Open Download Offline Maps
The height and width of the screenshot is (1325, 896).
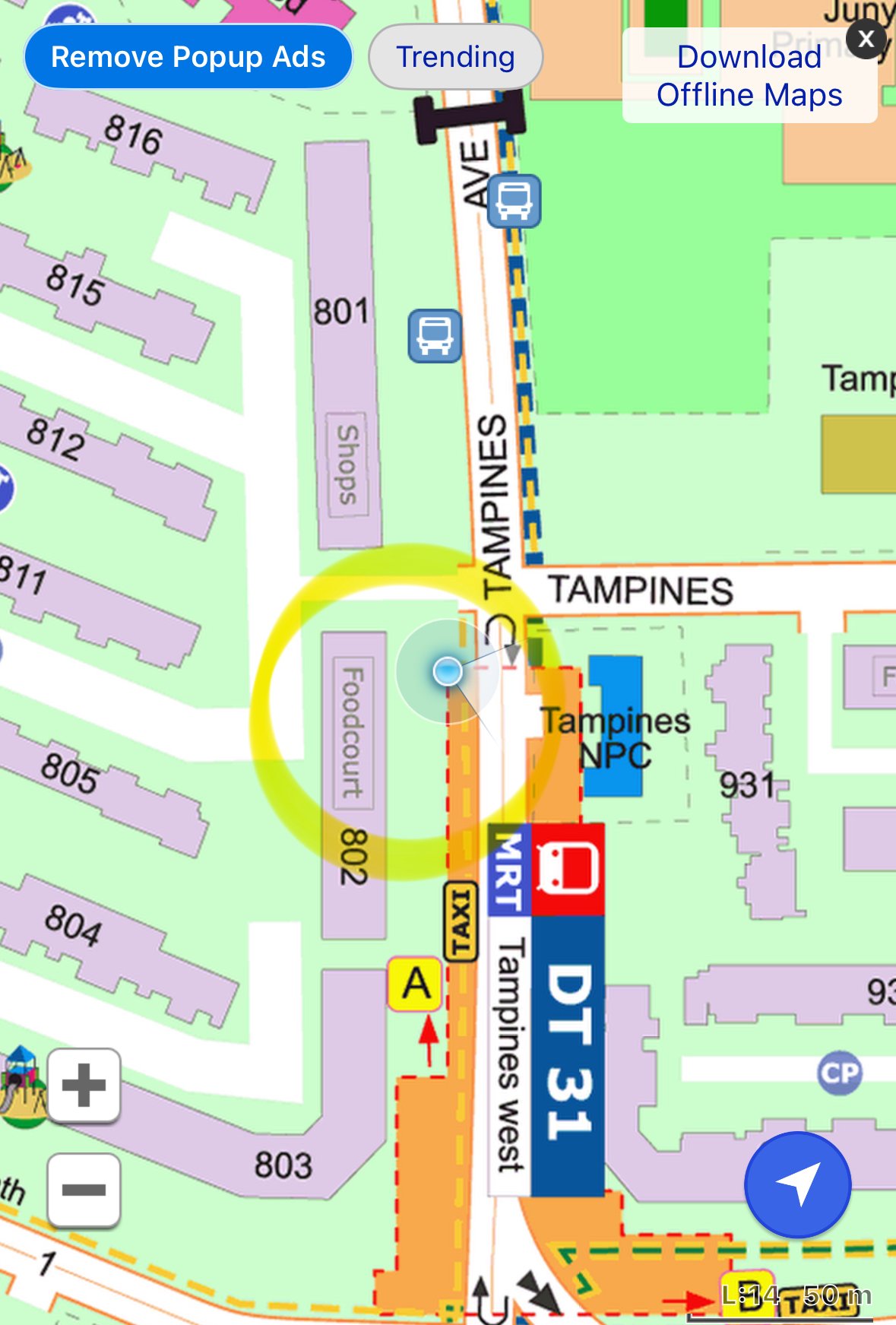coord(749,76)
